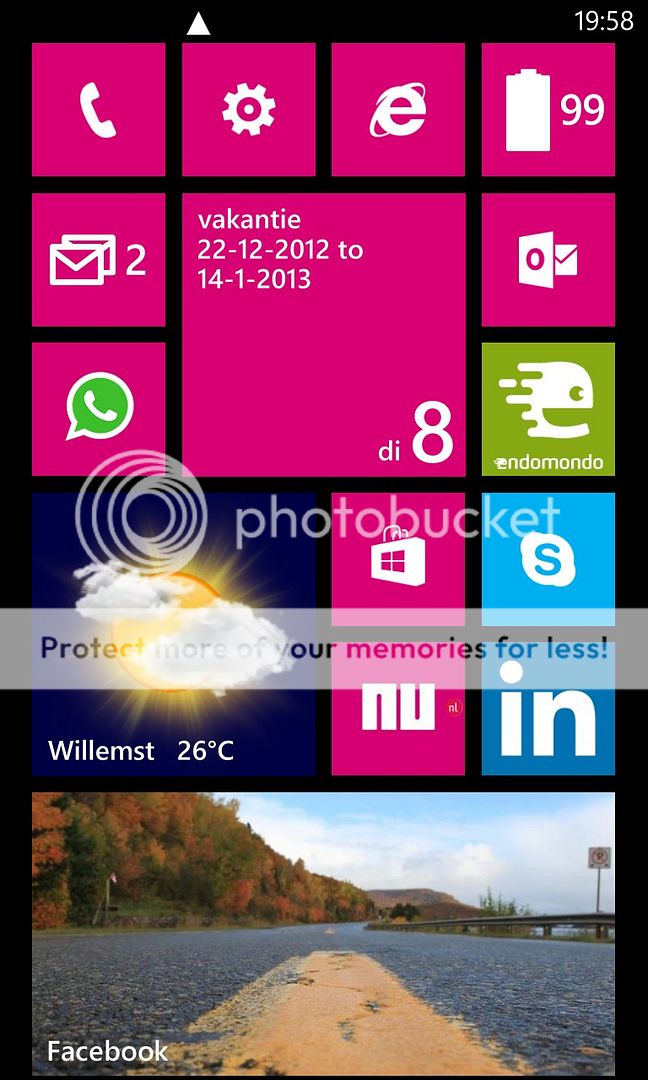
Task: Launch WhatsApp
Action: pyautogui.click(x=98, y=409)
